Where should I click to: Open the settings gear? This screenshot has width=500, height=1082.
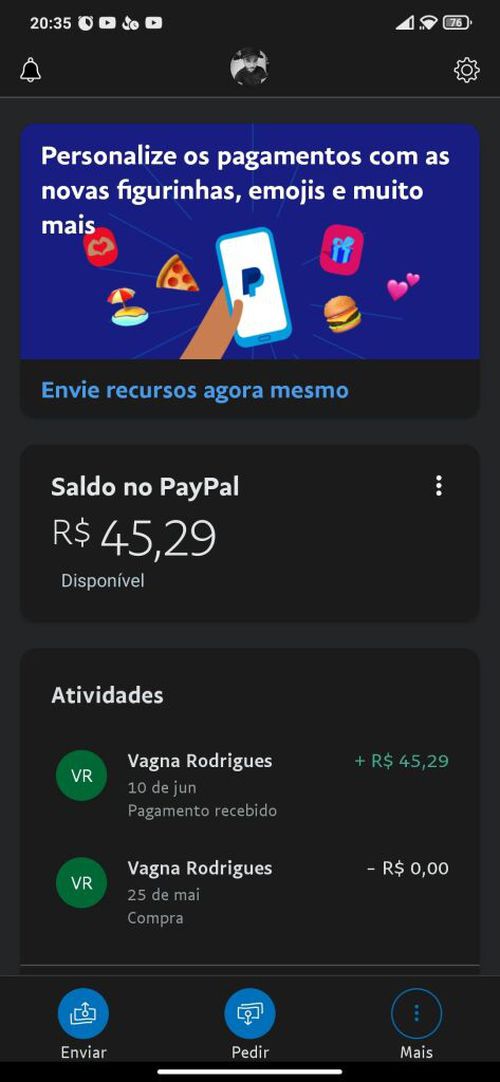[x=467, y=70]
